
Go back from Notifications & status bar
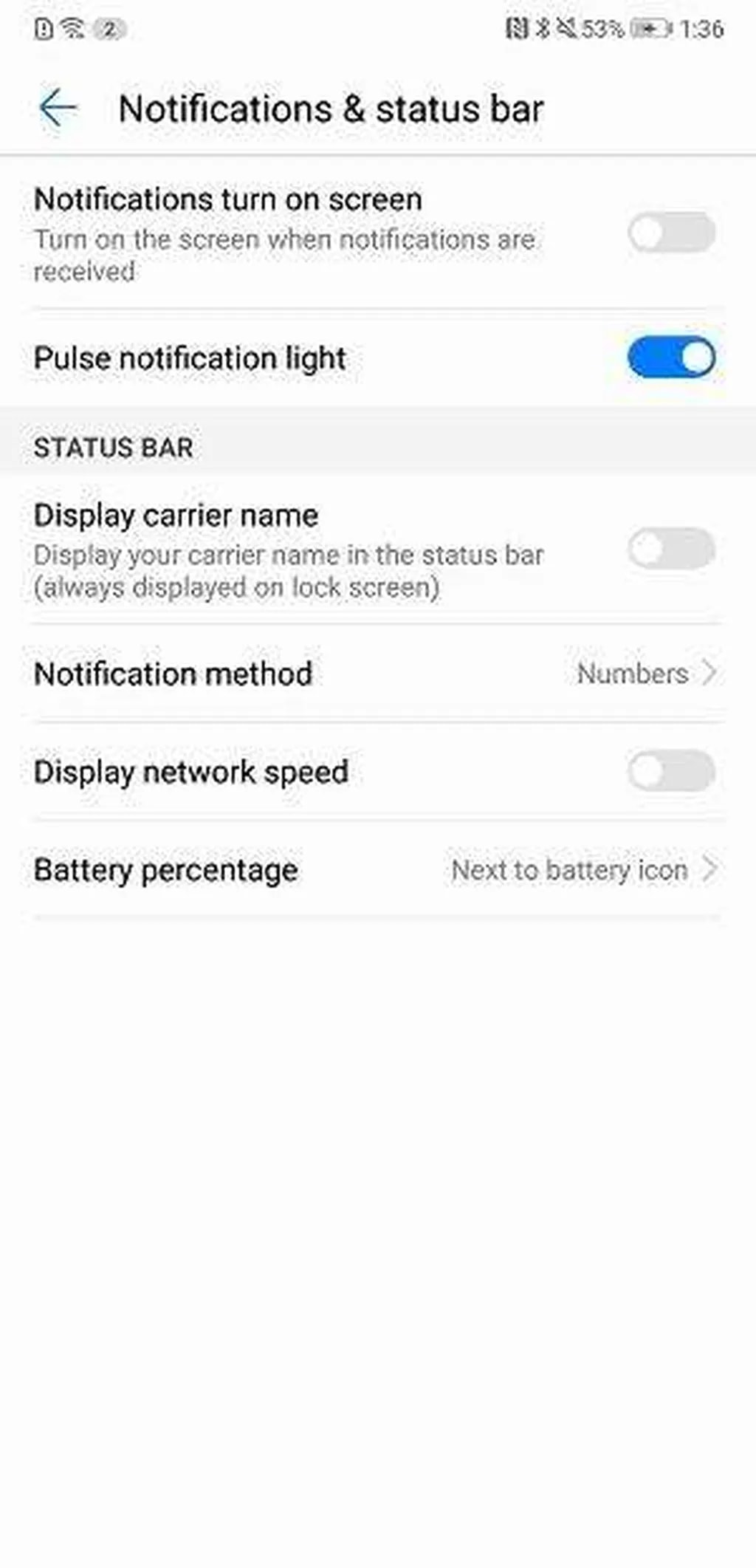click(x=58, y=109)
